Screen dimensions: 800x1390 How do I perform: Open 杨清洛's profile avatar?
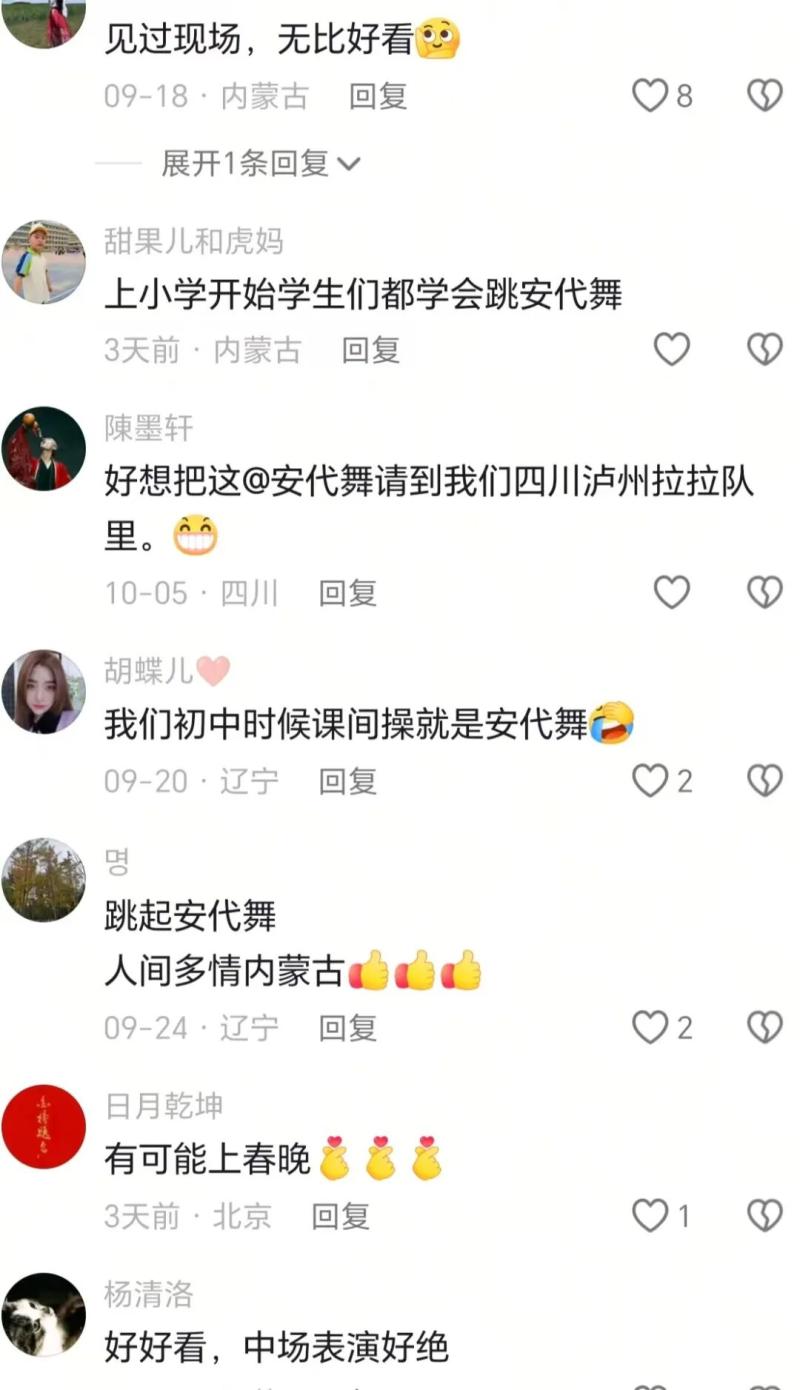[x=44, y=1315]
